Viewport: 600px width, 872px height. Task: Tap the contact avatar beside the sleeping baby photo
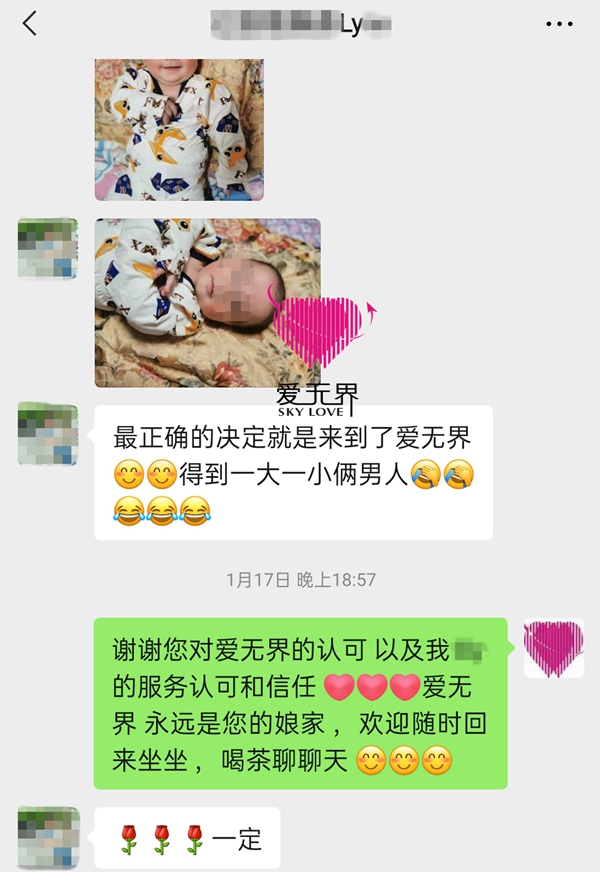48,248
